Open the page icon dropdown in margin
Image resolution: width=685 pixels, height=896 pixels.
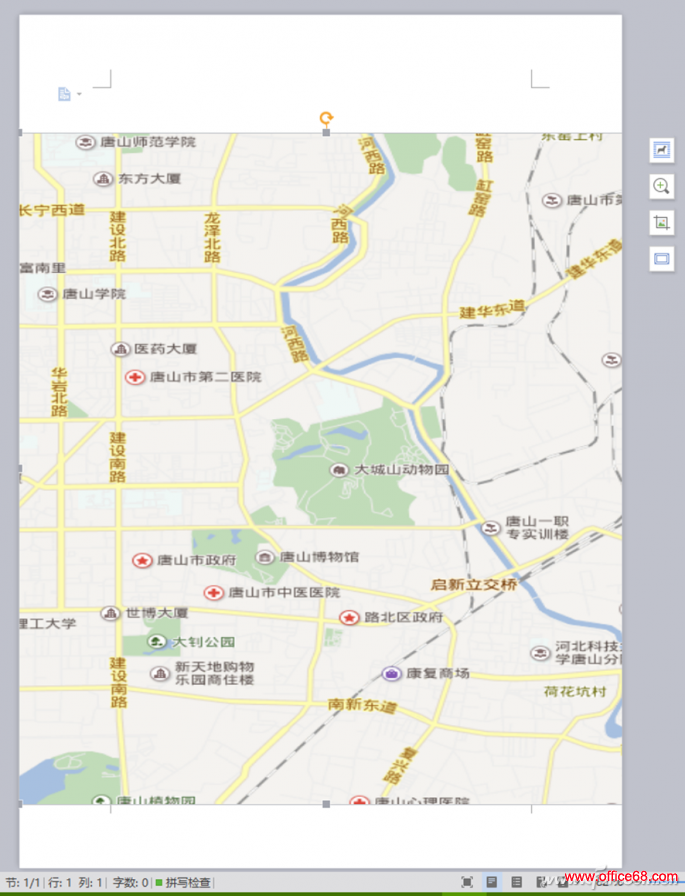[x=69, y=94]
